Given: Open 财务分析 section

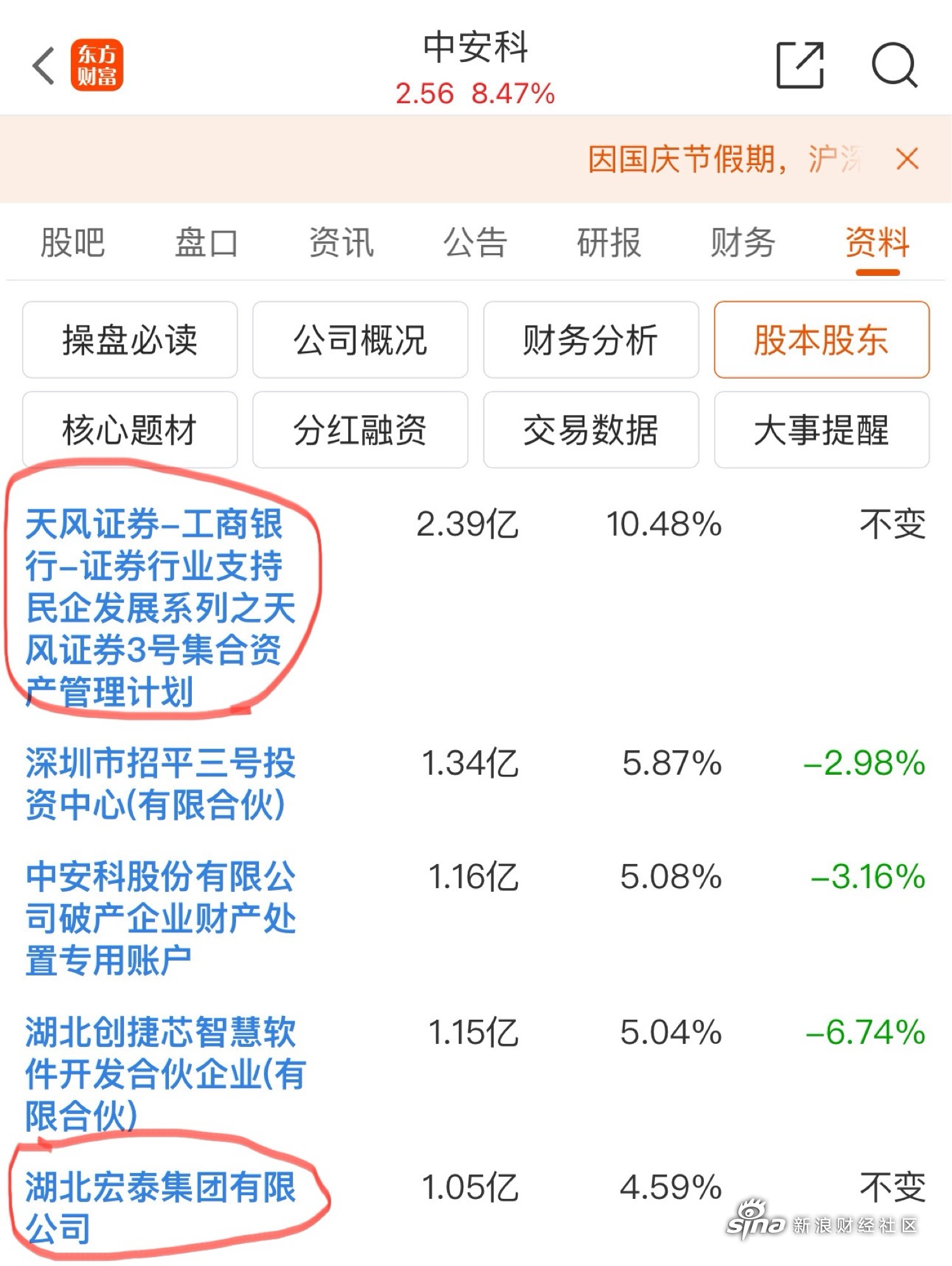Looking at the screenshot, I should (x=591, y=340).
